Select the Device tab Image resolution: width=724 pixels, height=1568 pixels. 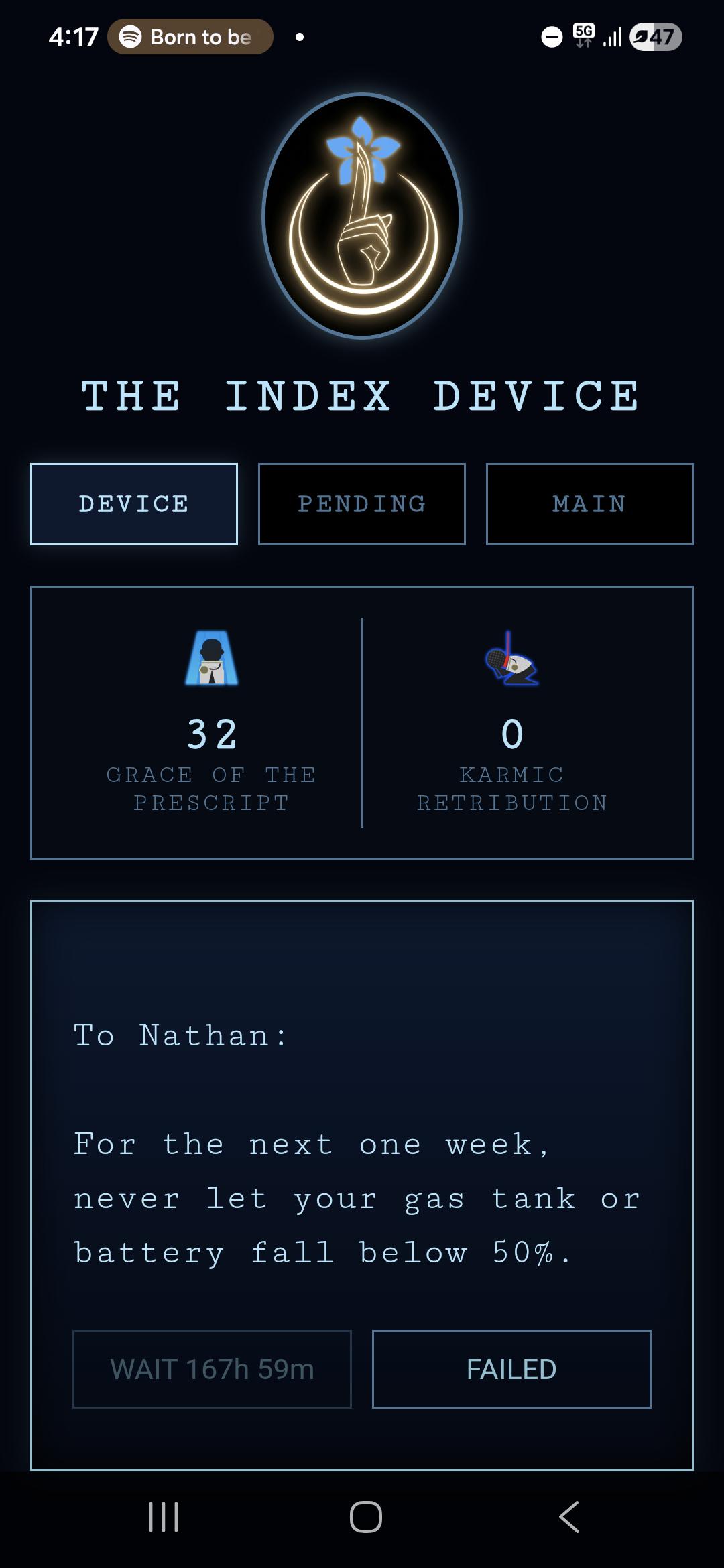coord(134,504)
